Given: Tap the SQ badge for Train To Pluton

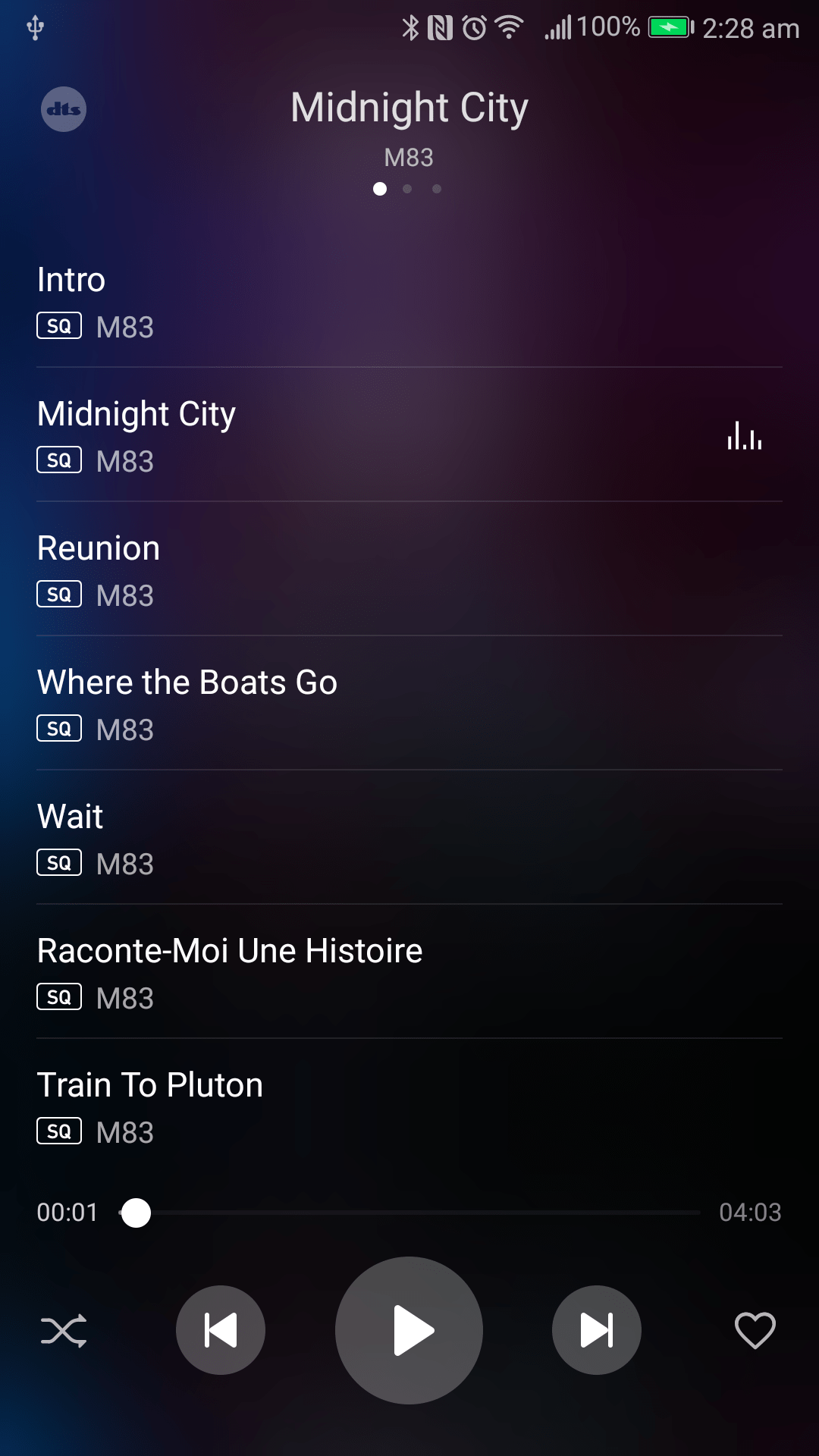Looking at the screenshot, I should click(x=59, y=1131).
